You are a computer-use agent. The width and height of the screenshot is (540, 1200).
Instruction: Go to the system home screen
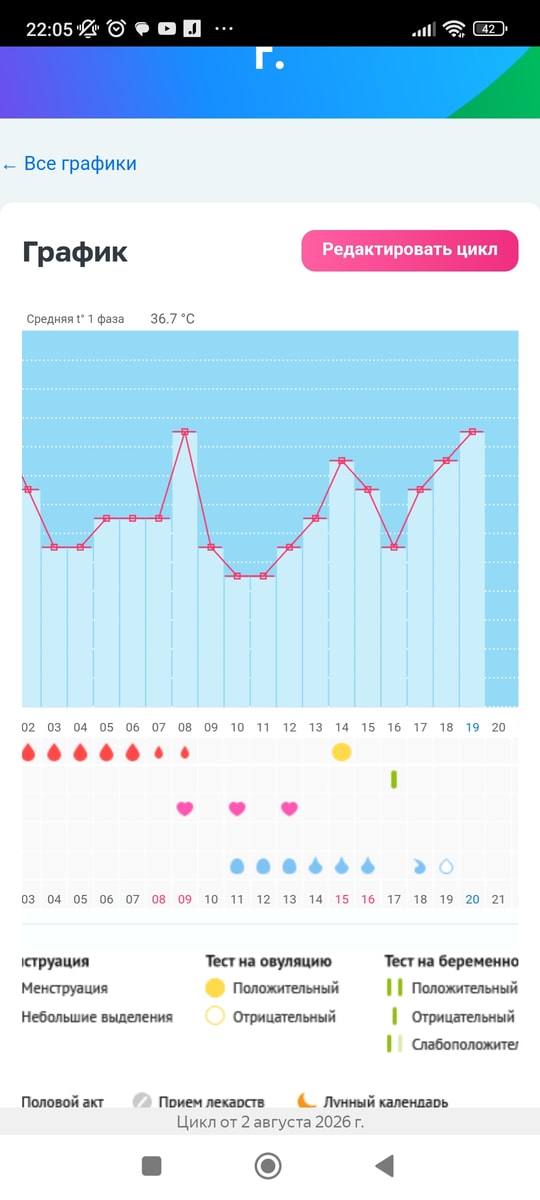(x=268, y=1165)
